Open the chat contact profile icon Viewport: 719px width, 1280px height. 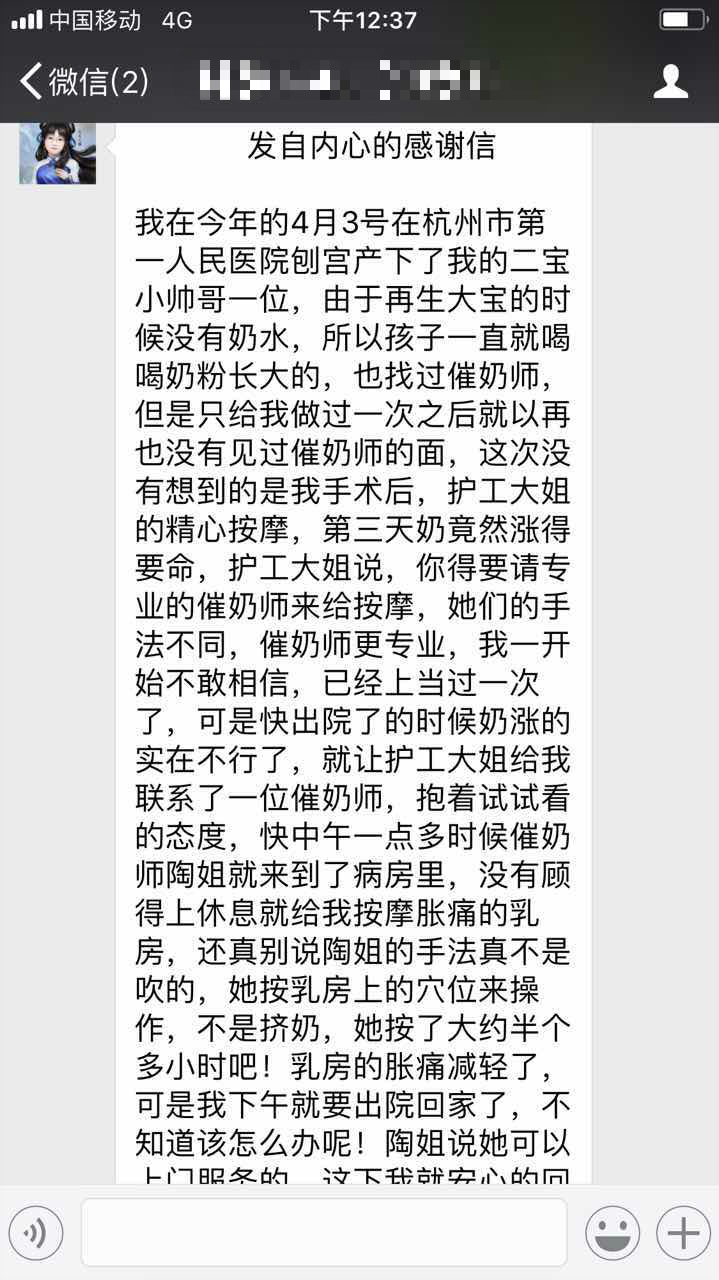(671, 81)
